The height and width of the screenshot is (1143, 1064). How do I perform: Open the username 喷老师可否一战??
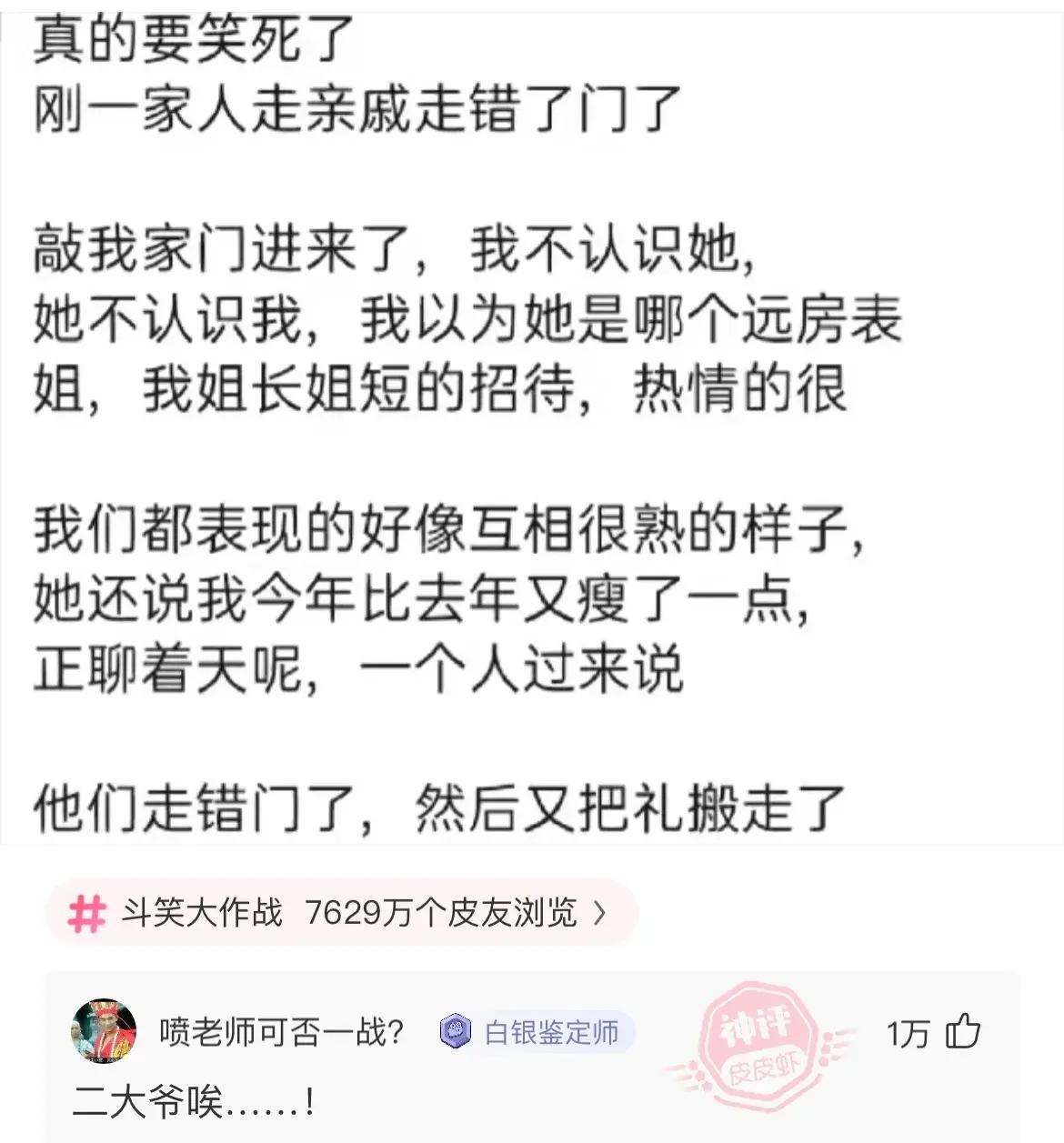click(282, 1032)
